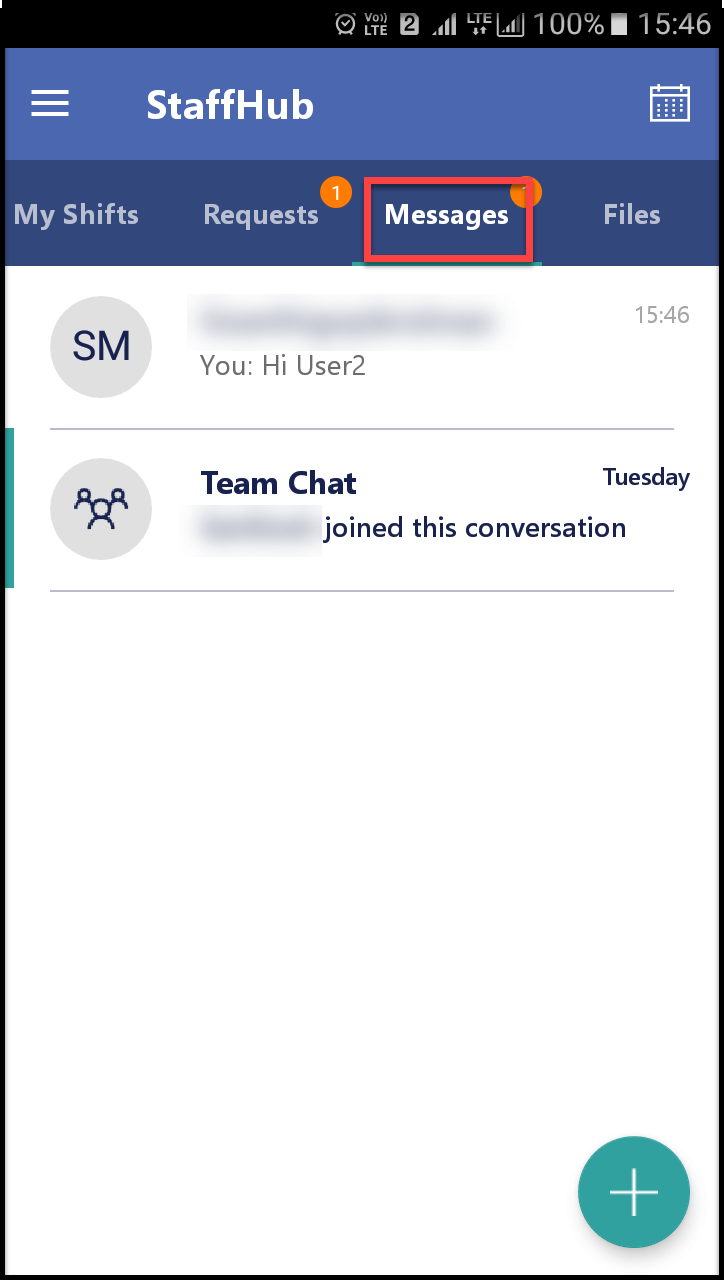Switch to the Requests tab
Image resolution: width=724 pixels, height=1280 pixels.
coord(261,215)
